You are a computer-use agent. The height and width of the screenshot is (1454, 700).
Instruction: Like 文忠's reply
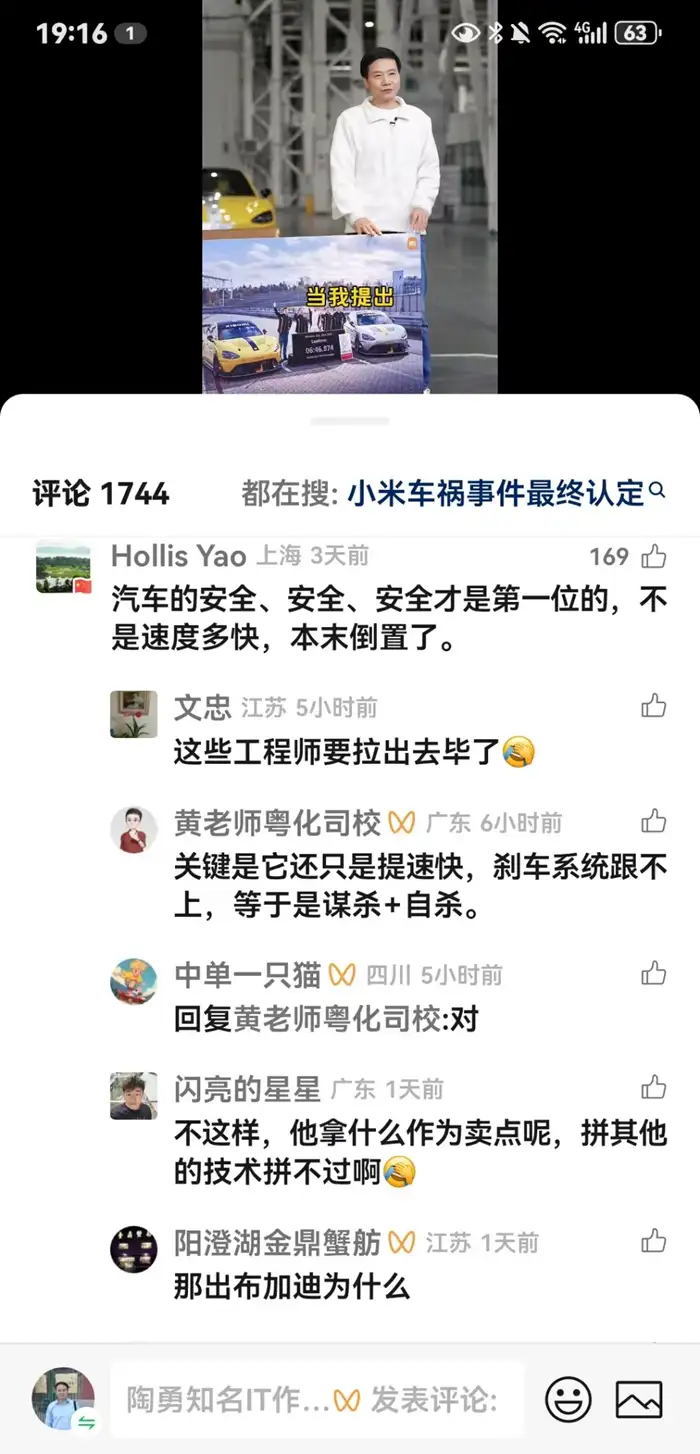[654, 706]
